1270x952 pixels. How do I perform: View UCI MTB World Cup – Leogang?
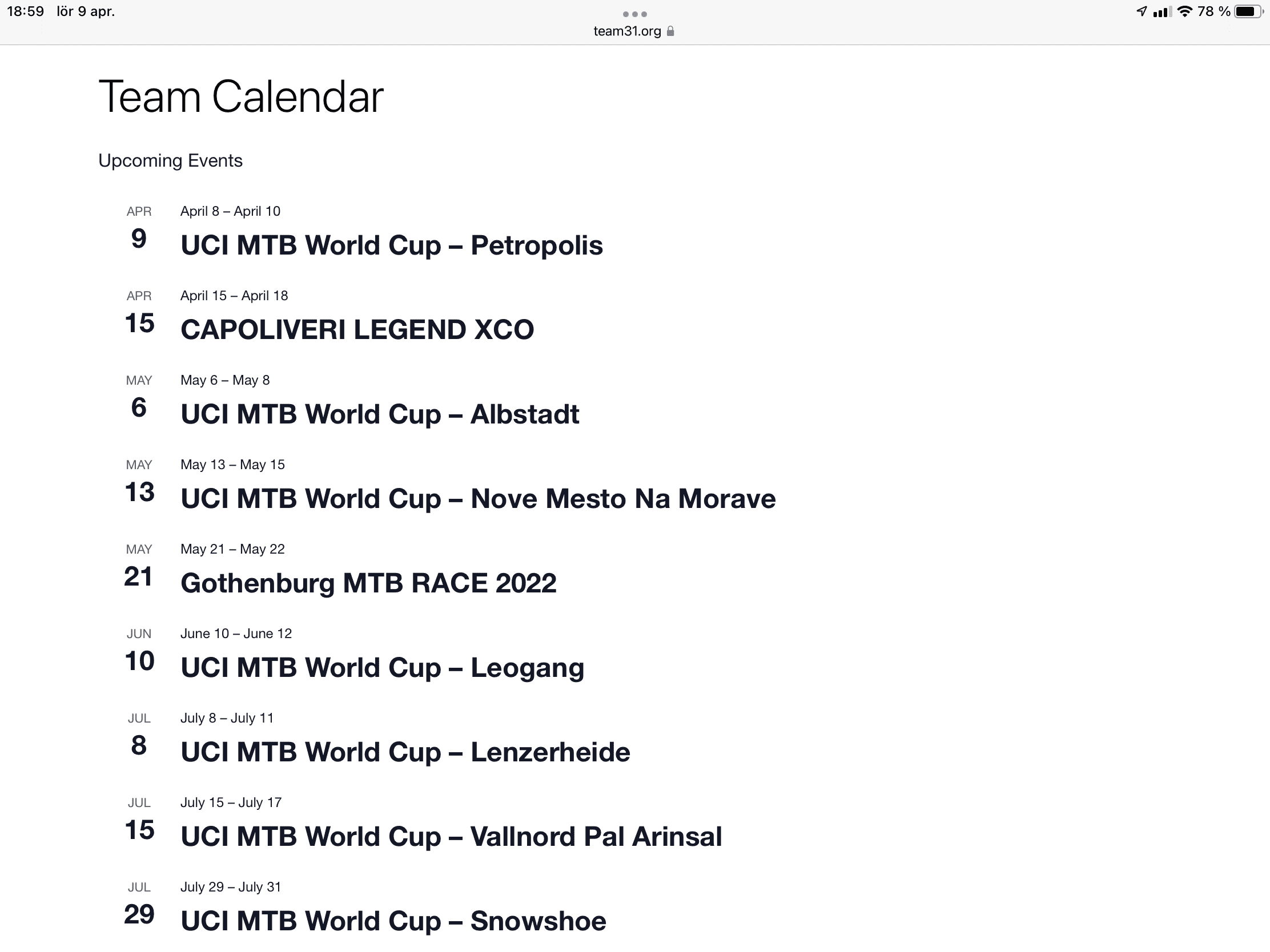[383, 668]
